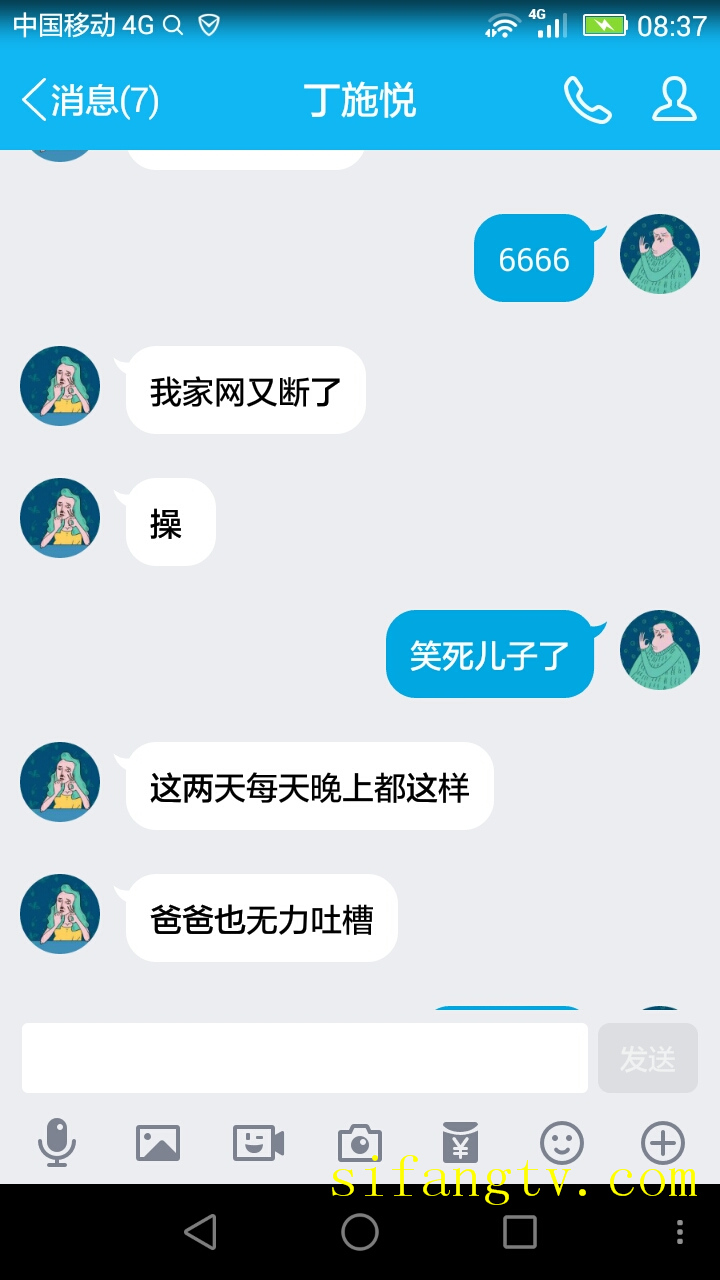Screen dimensions: 720x1280
Task: Record a voice message with the microphone
Action: (x=57, y=1142)
